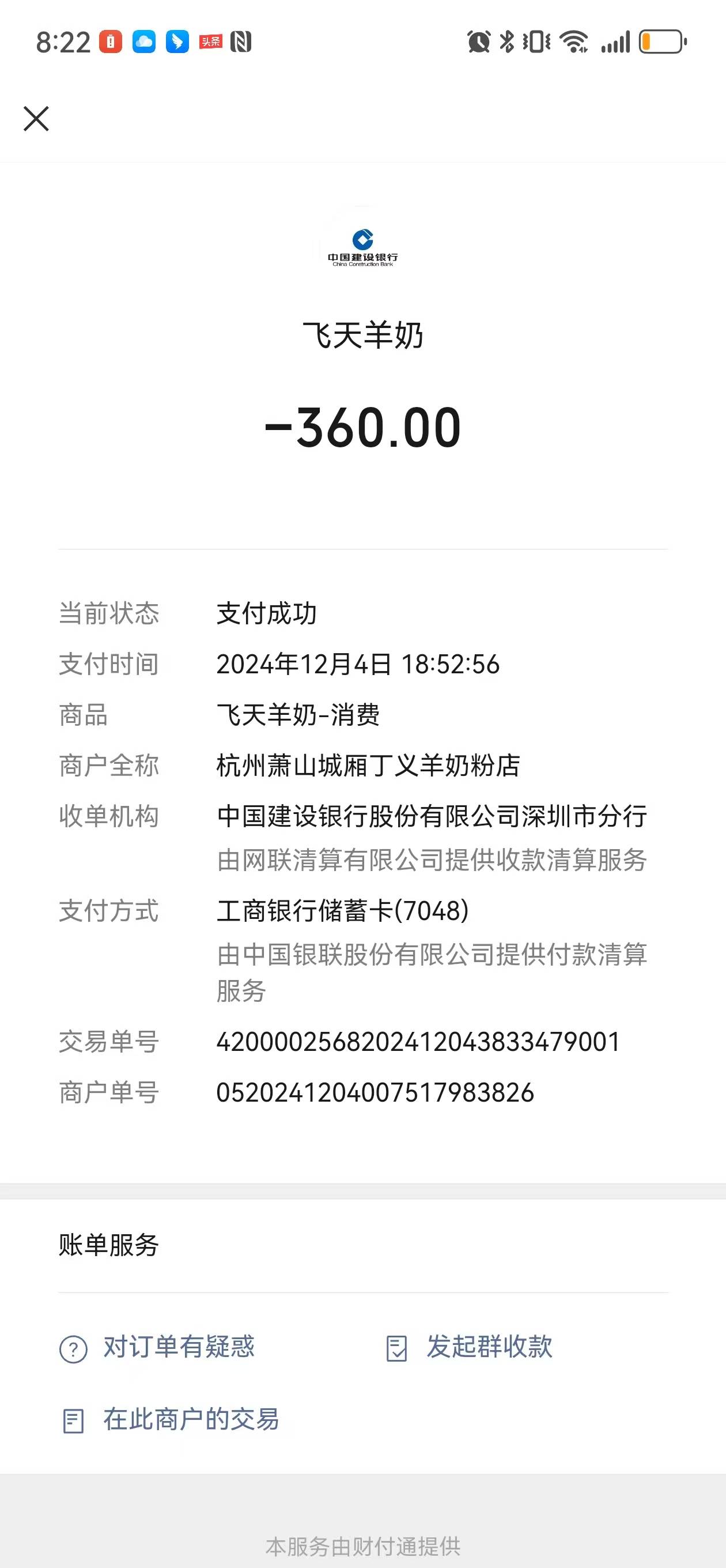The image size is (726, 1568).
Task: Open 对订单有疑惑 order help
Action: coord(177,1347)
